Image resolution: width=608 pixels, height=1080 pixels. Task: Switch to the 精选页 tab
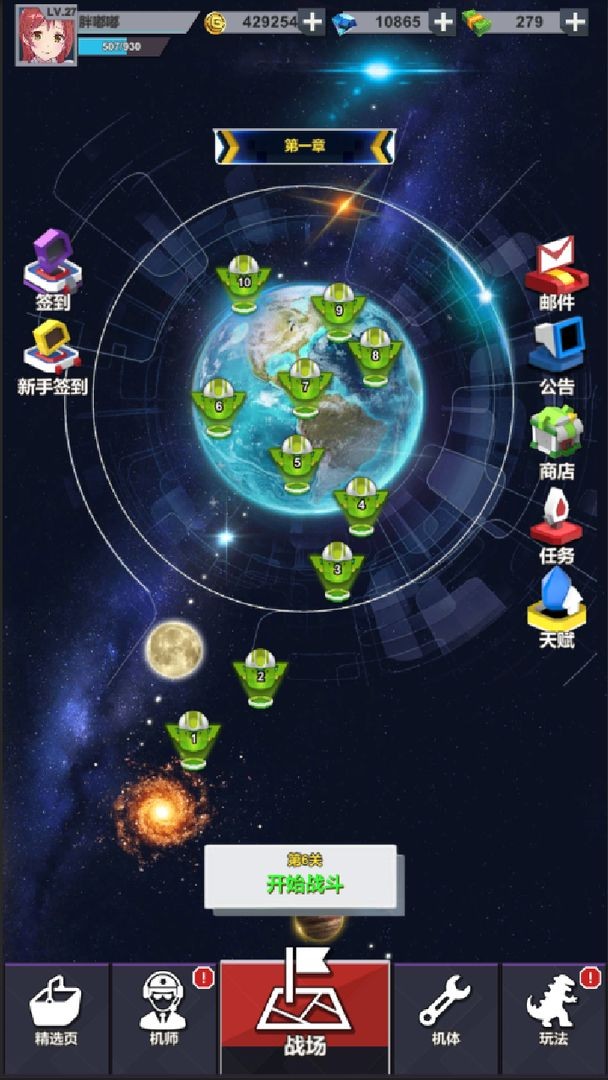56,1012
